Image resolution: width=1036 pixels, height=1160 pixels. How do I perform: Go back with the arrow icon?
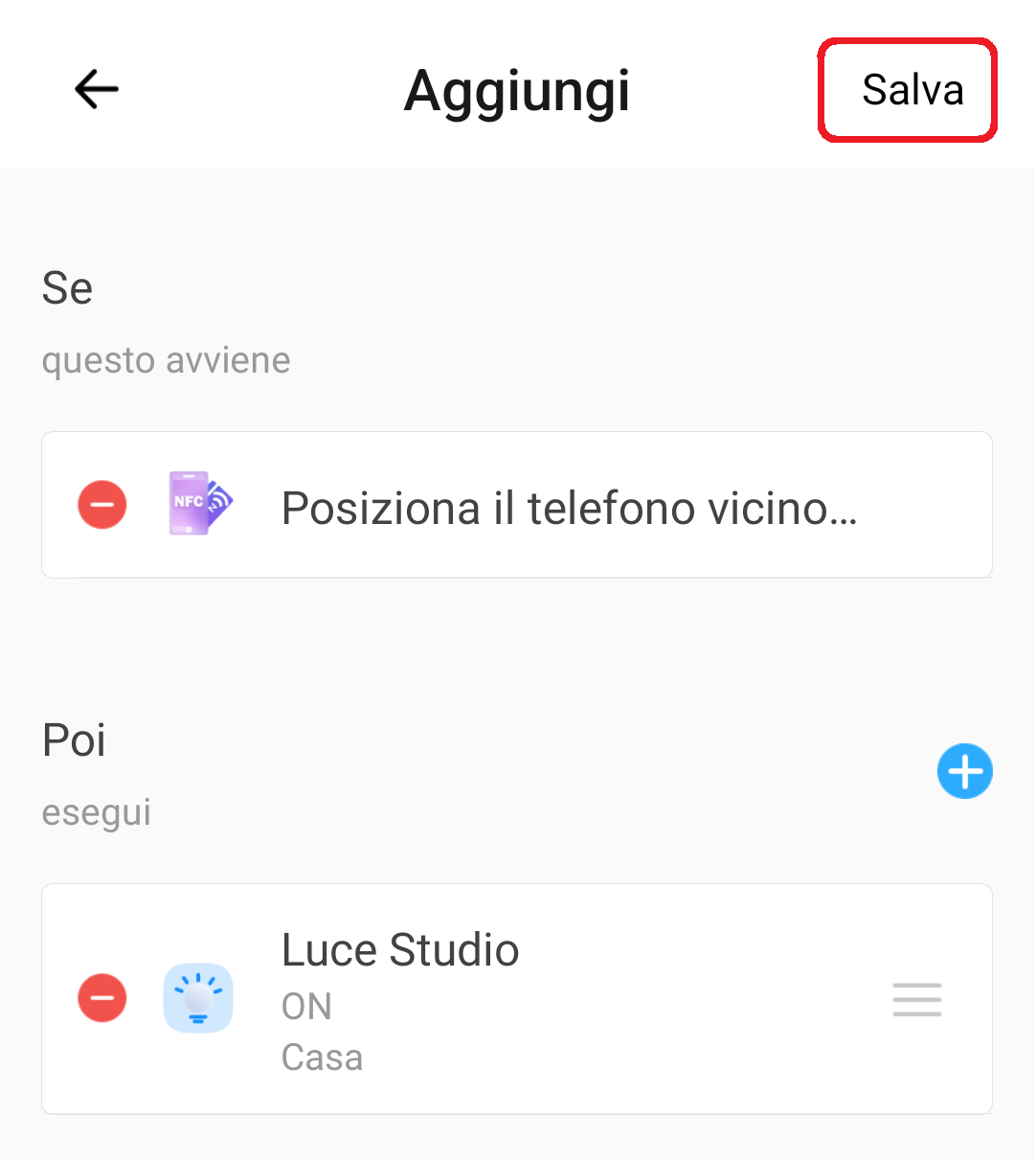97,90
